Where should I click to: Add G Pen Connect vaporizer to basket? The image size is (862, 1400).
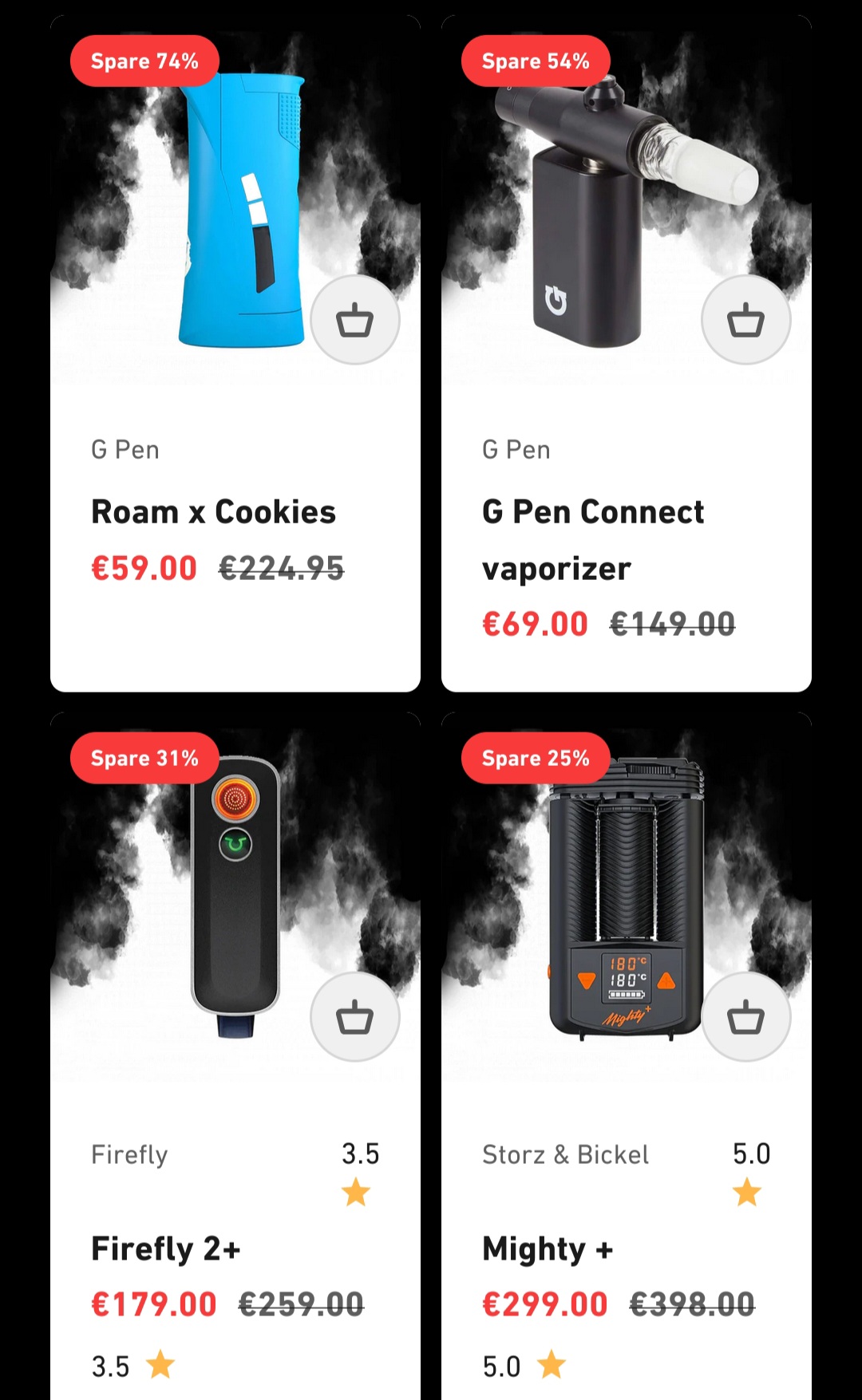pyautogui.click(x=745, y=321)
